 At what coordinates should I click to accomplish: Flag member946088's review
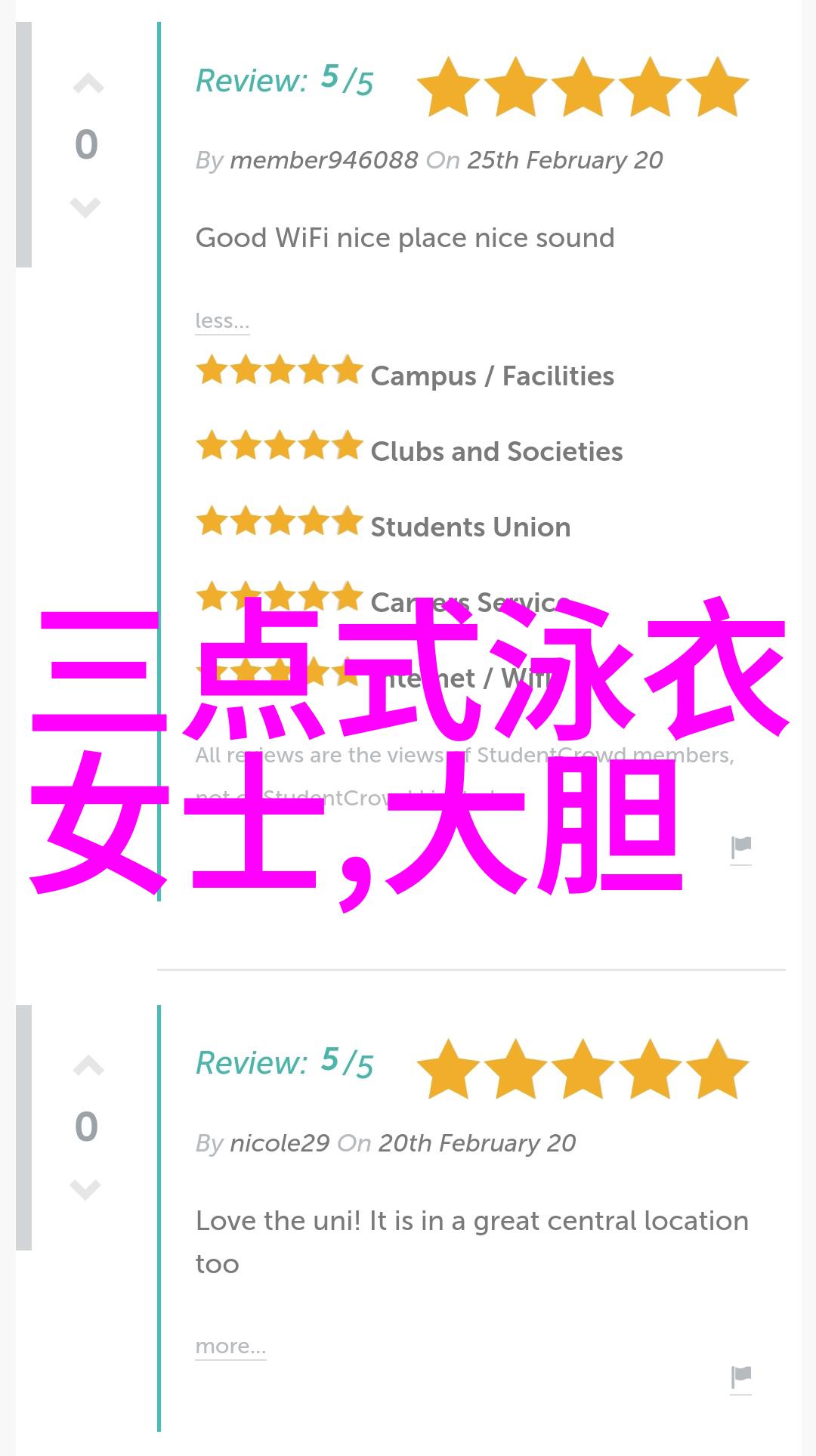coord(740,849)
